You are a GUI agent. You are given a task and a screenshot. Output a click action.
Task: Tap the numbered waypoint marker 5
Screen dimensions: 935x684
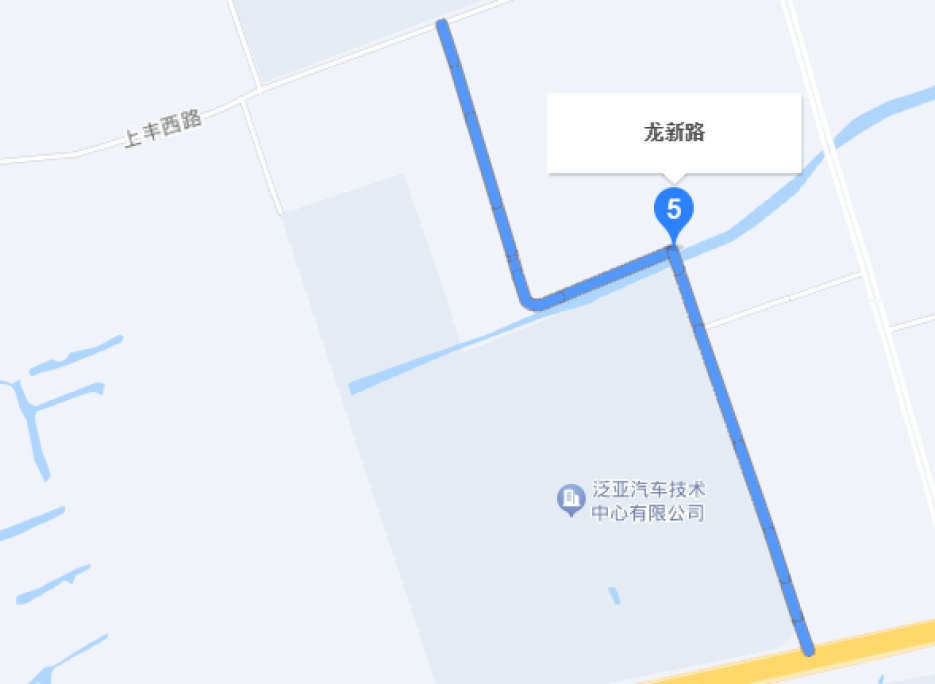click(674, 211)
